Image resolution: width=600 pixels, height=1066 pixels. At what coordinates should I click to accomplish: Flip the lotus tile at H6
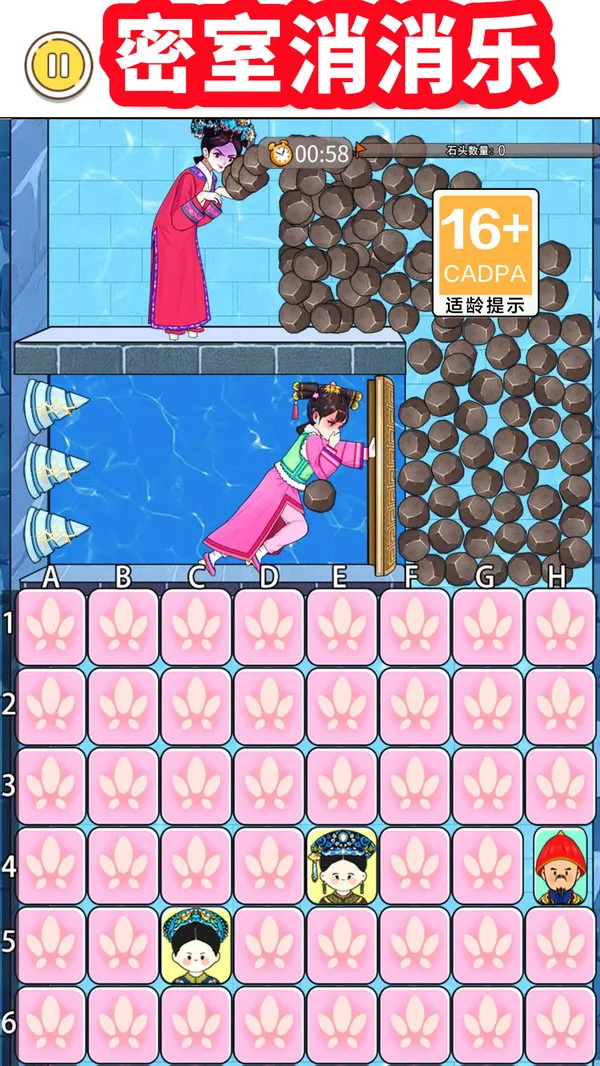click(x=560, y=1025)
